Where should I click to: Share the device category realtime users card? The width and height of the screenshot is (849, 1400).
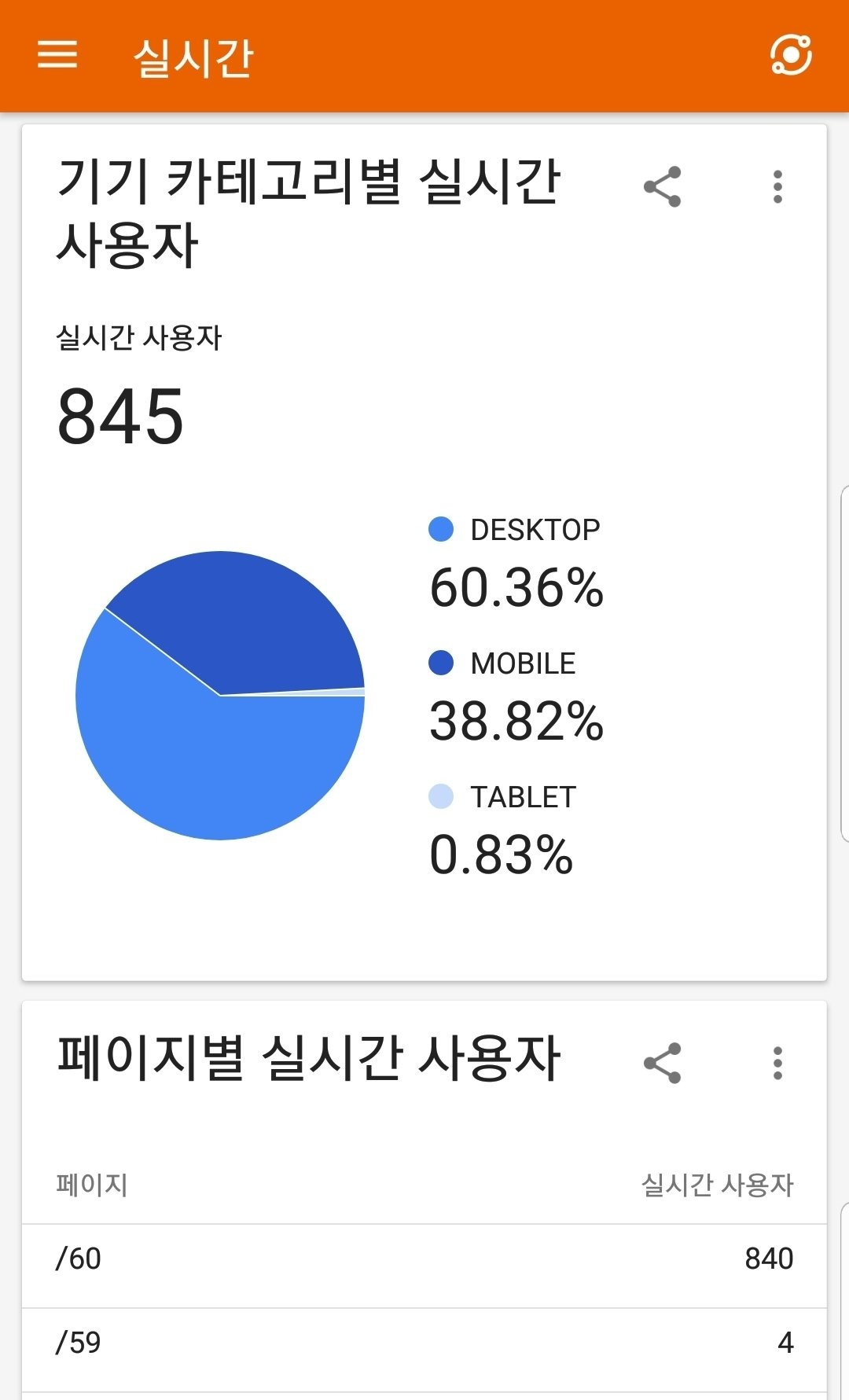pyautogui.click(x=663, y=187)
